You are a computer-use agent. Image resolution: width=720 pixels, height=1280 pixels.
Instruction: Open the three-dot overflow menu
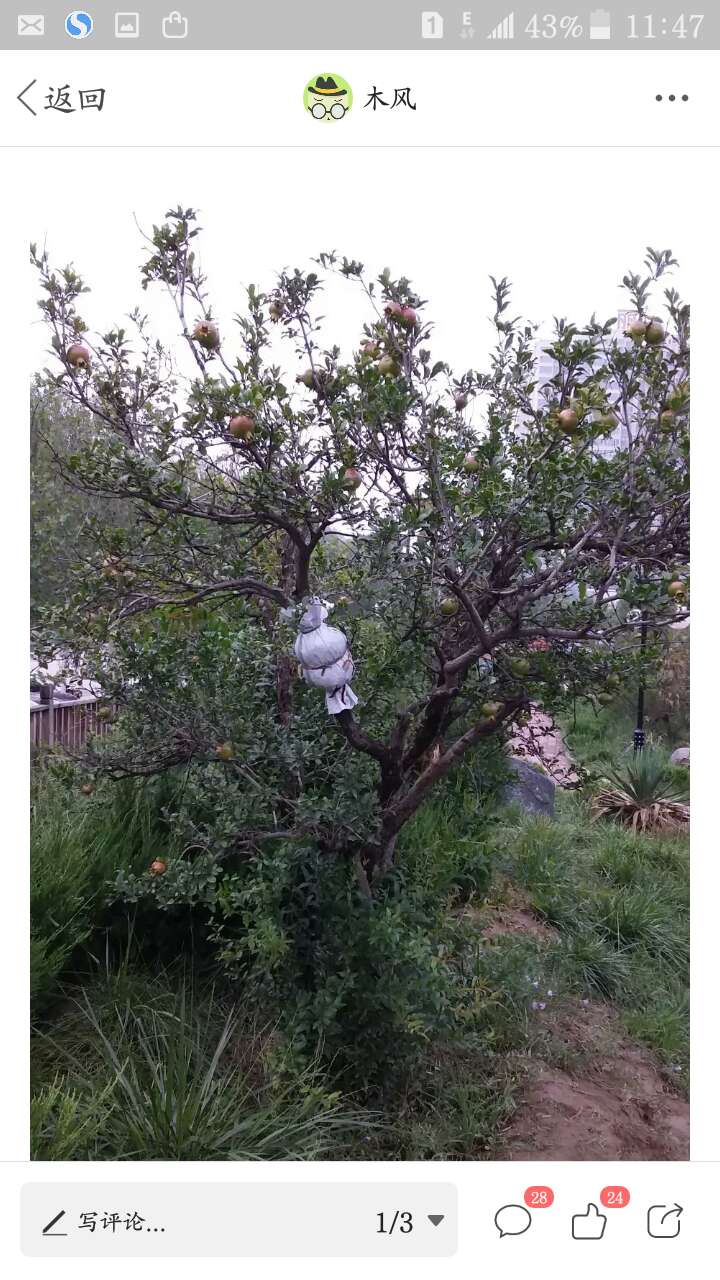pyautogui.click(x=672, y=98)
